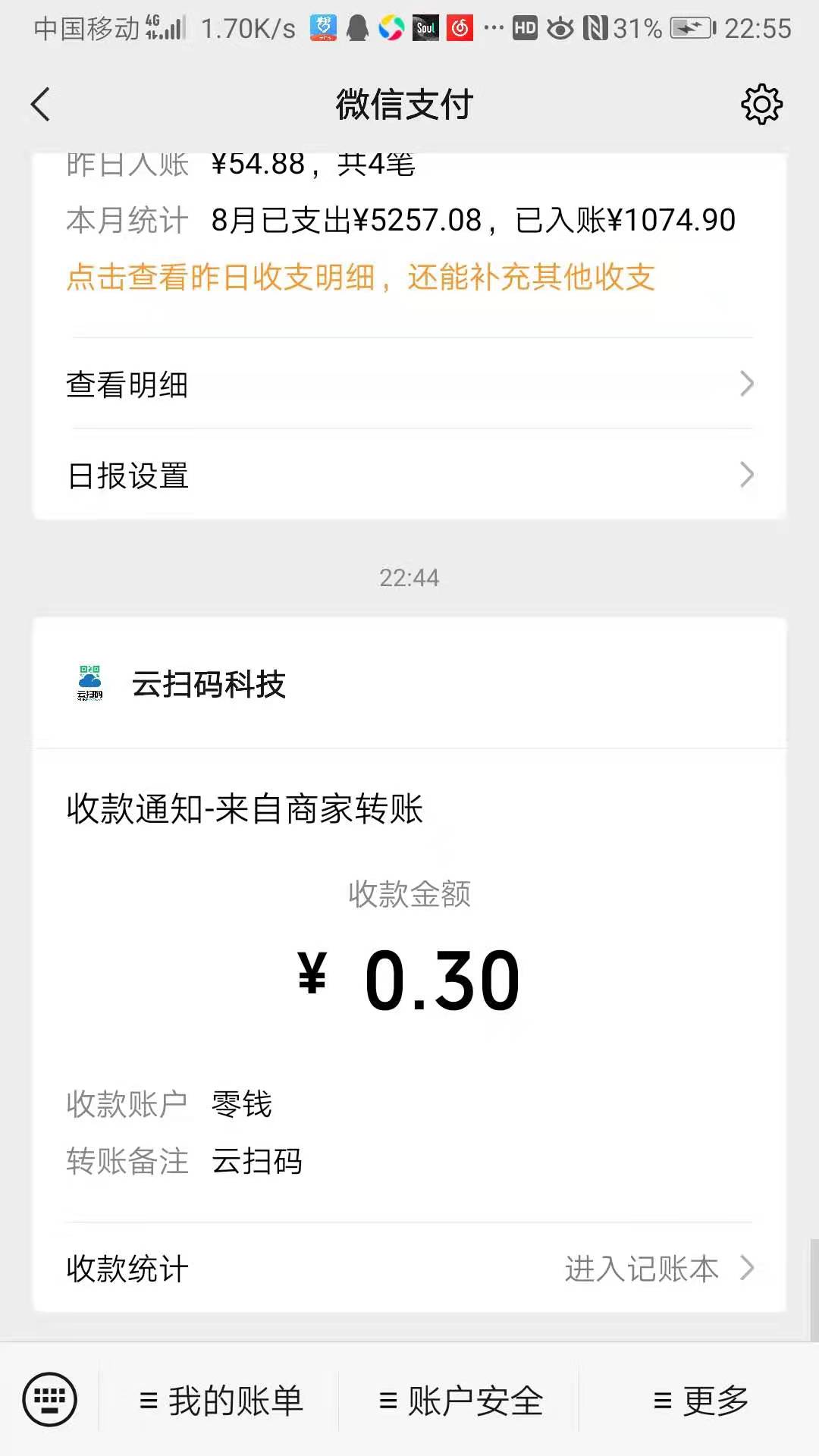819x1456 pixels.
Task: Open 查看明细 row
Action: pyautogui.click(x=409, y=384)
